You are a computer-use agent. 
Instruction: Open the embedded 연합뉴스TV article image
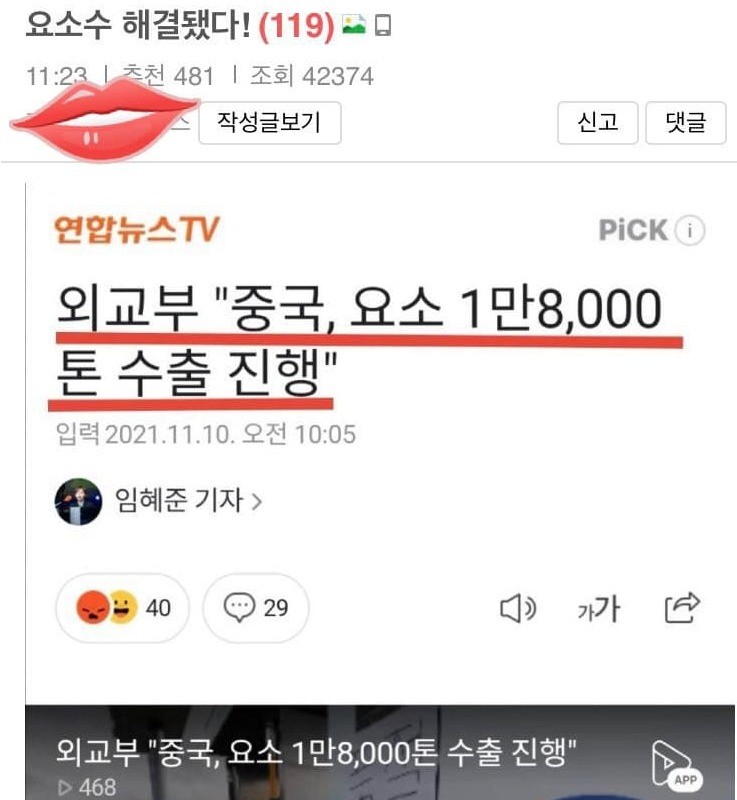(380, 480)
